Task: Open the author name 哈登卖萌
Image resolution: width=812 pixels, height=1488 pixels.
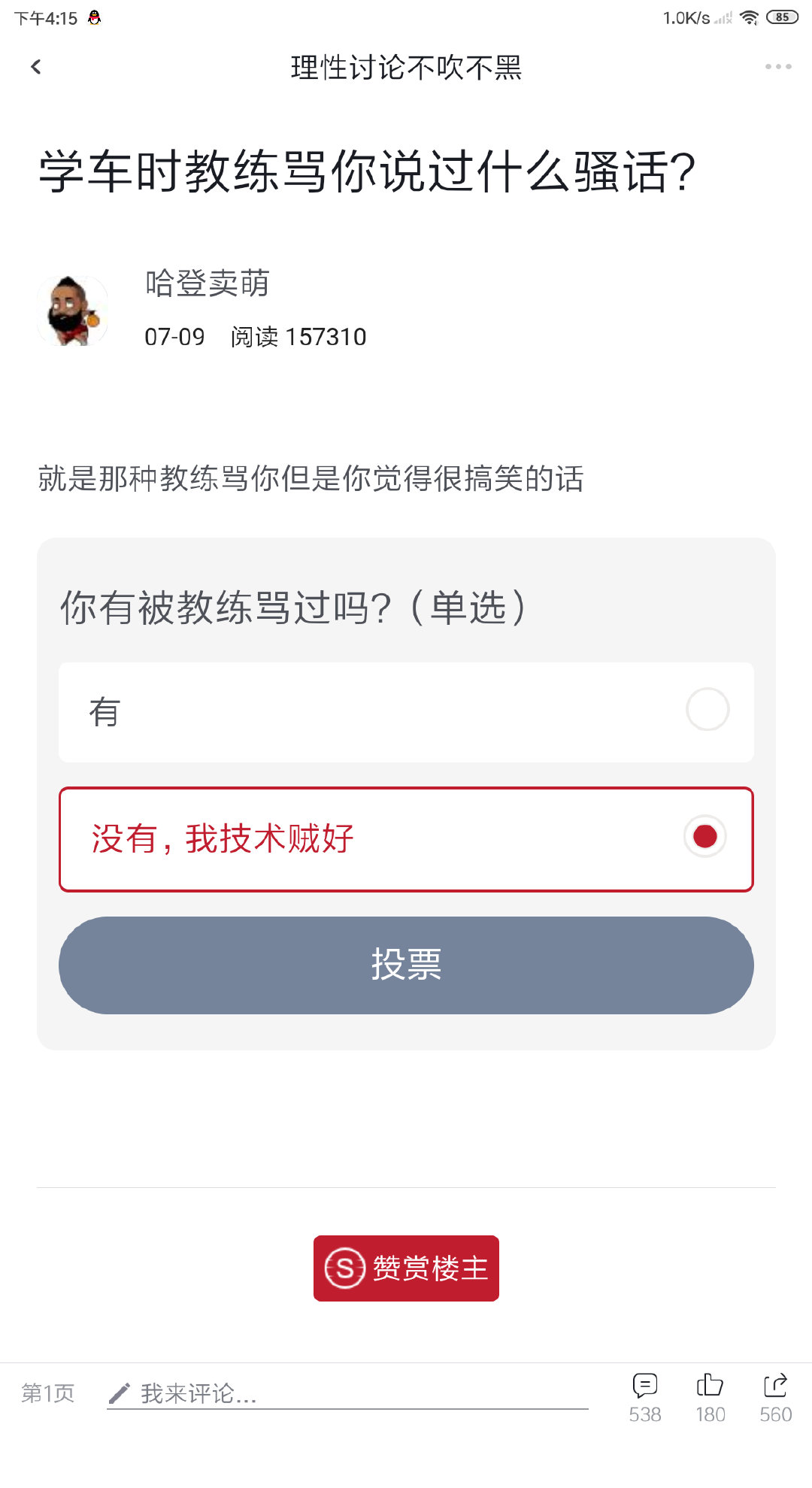Action: pyautogui.click(x=208, y=283)
